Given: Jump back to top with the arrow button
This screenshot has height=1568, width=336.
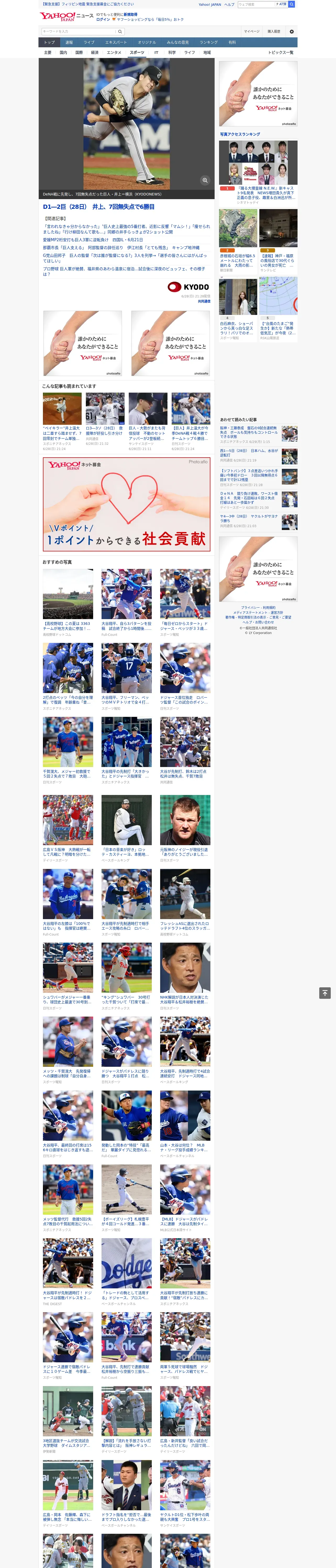Looking at the screenshot, I should point(325,993).
